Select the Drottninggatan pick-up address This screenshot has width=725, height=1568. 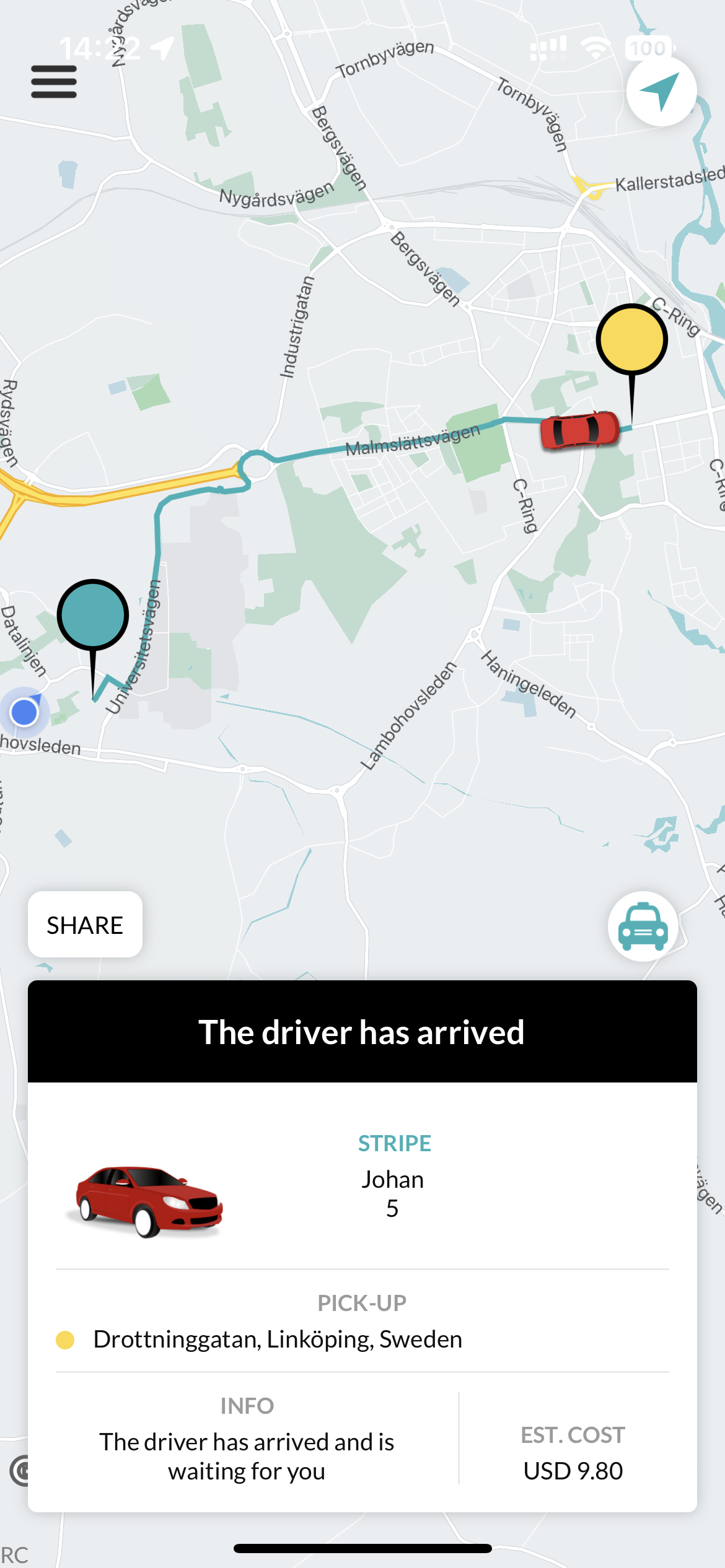(277, 1338)
